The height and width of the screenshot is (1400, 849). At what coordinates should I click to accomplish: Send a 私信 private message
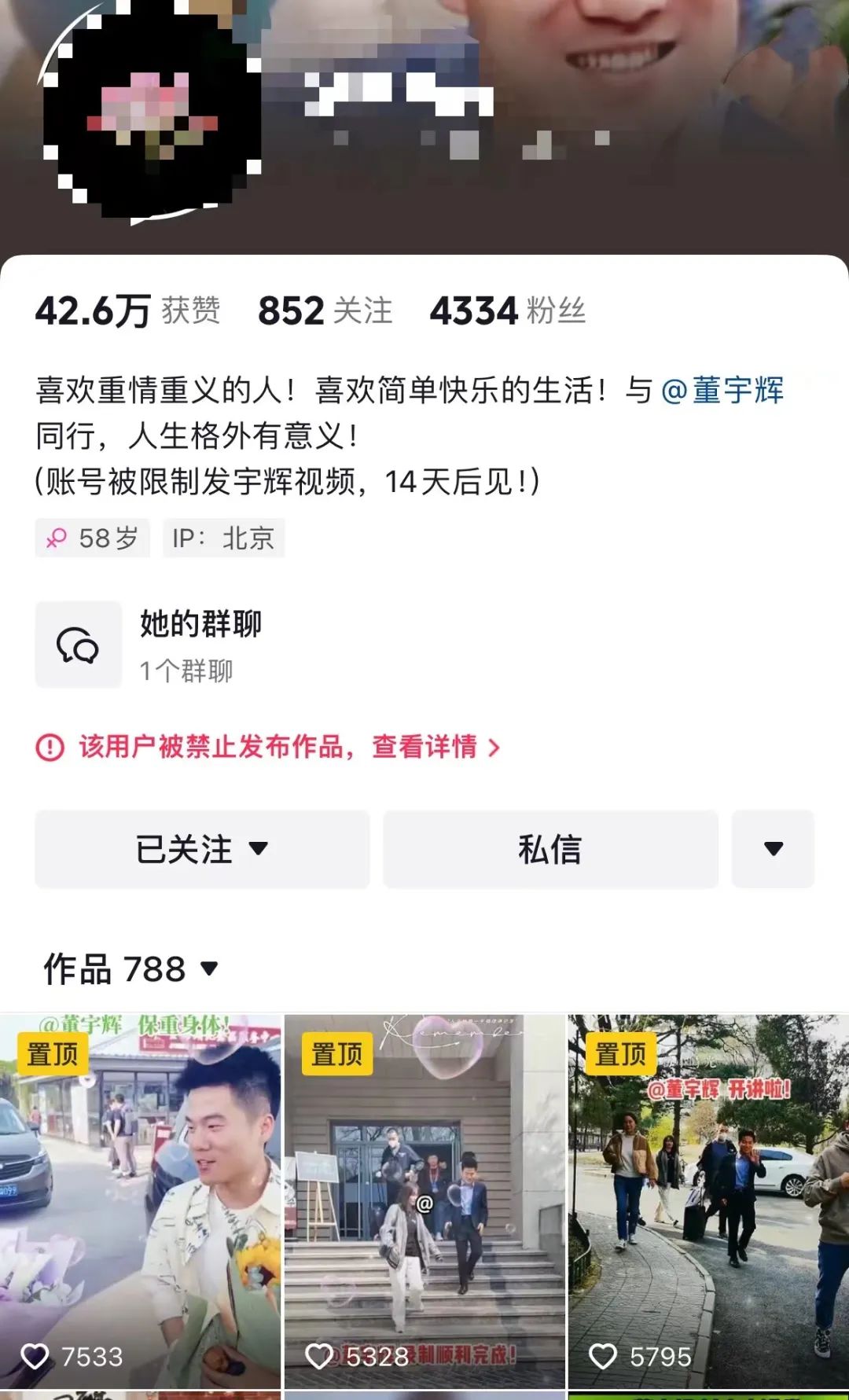(550, 849)
